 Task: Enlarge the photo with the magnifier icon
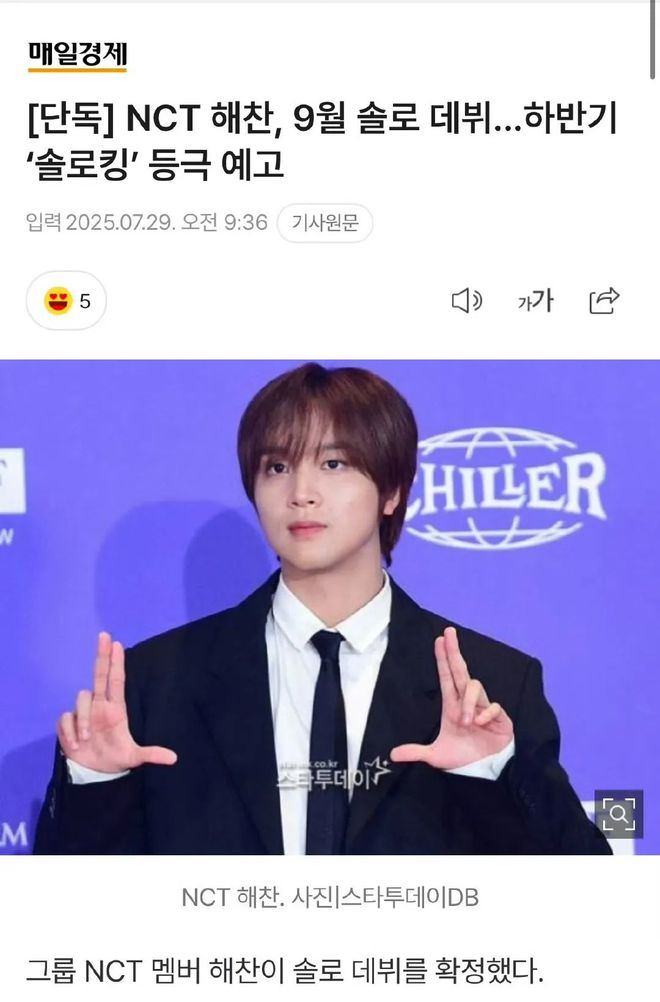618,814
